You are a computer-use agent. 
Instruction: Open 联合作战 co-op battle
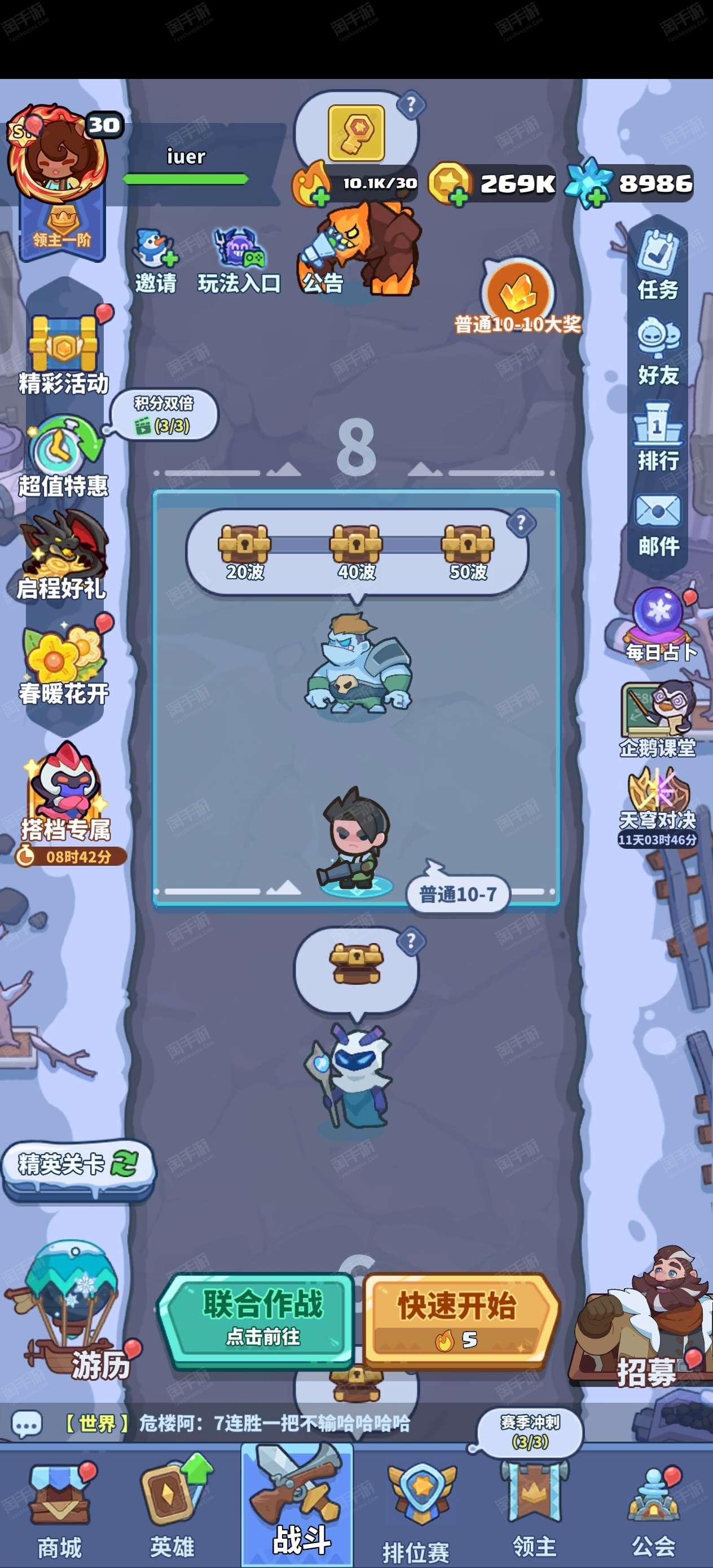(x=256, y=1320)
